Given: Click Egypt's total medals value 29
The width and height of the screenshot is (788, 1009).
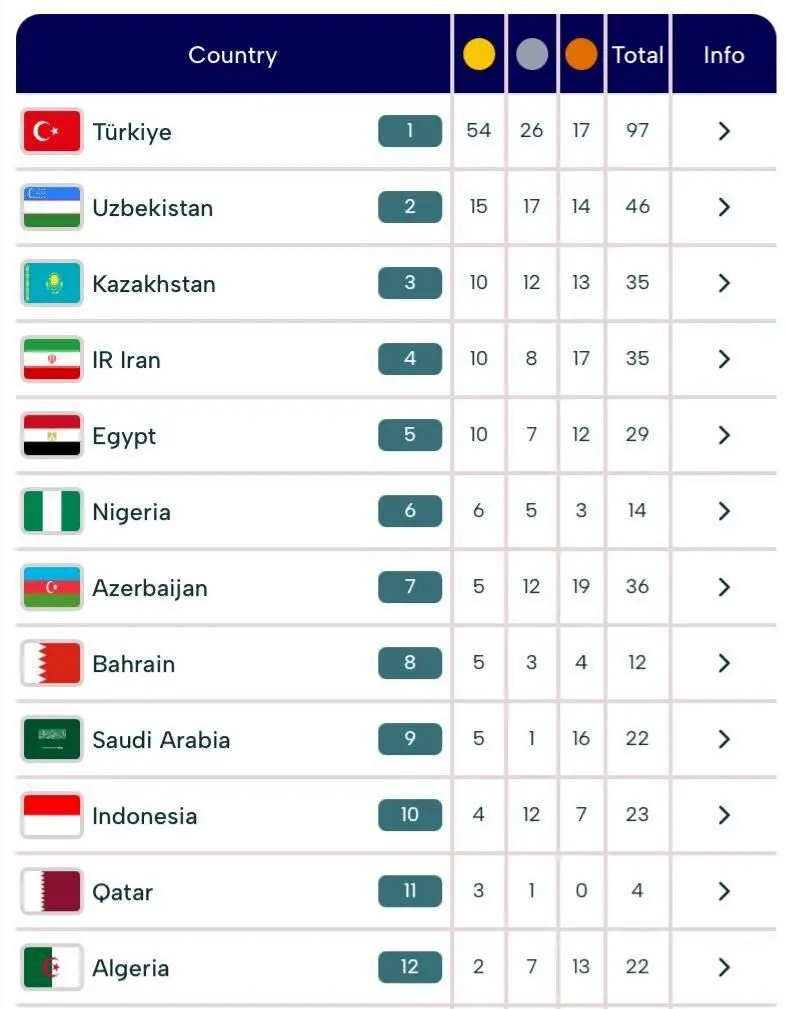Looking at the screenshot, I should [637, 435].
